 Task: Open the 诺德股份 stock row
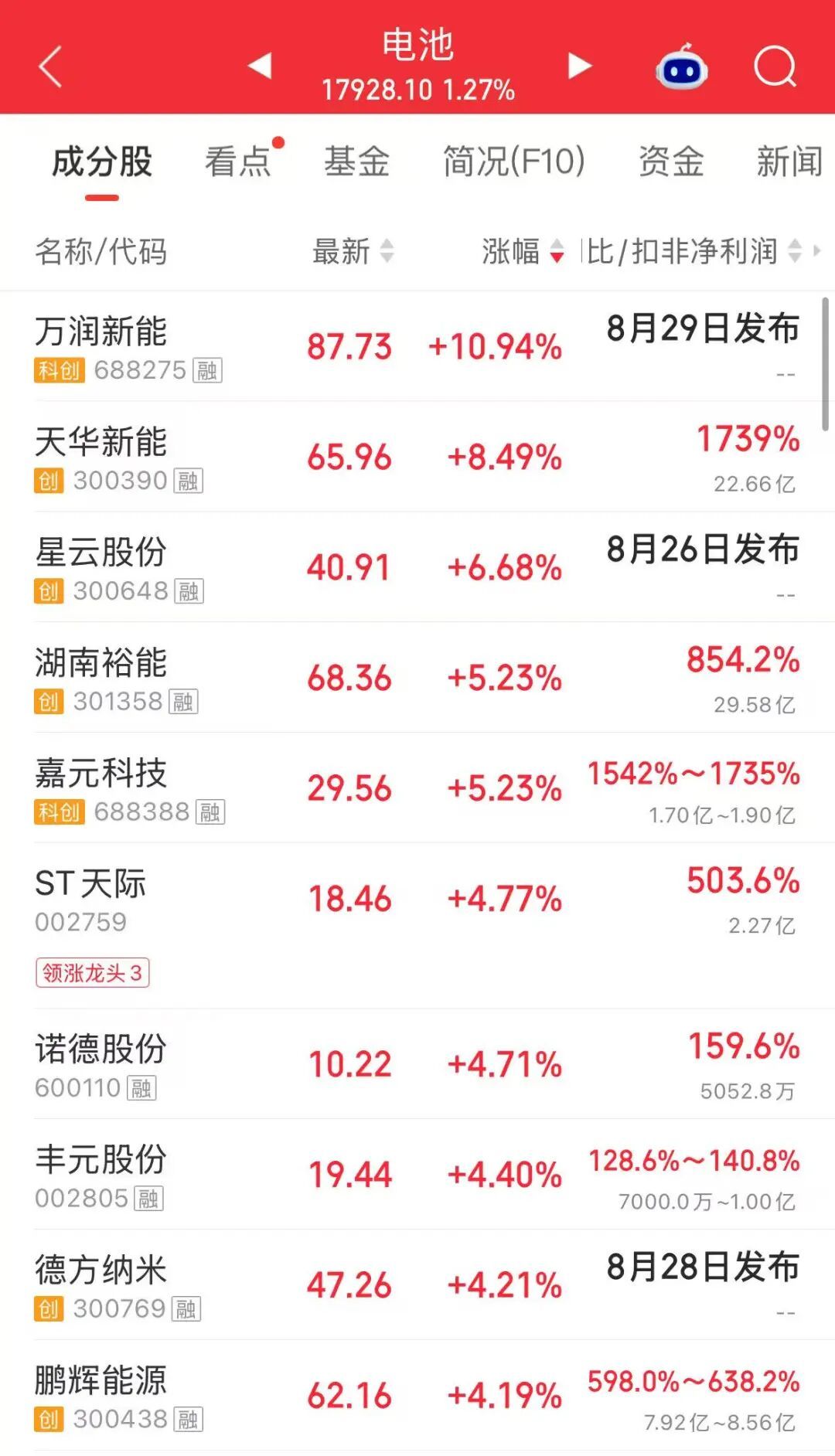pyautogui.click(x=417, y=1064)
